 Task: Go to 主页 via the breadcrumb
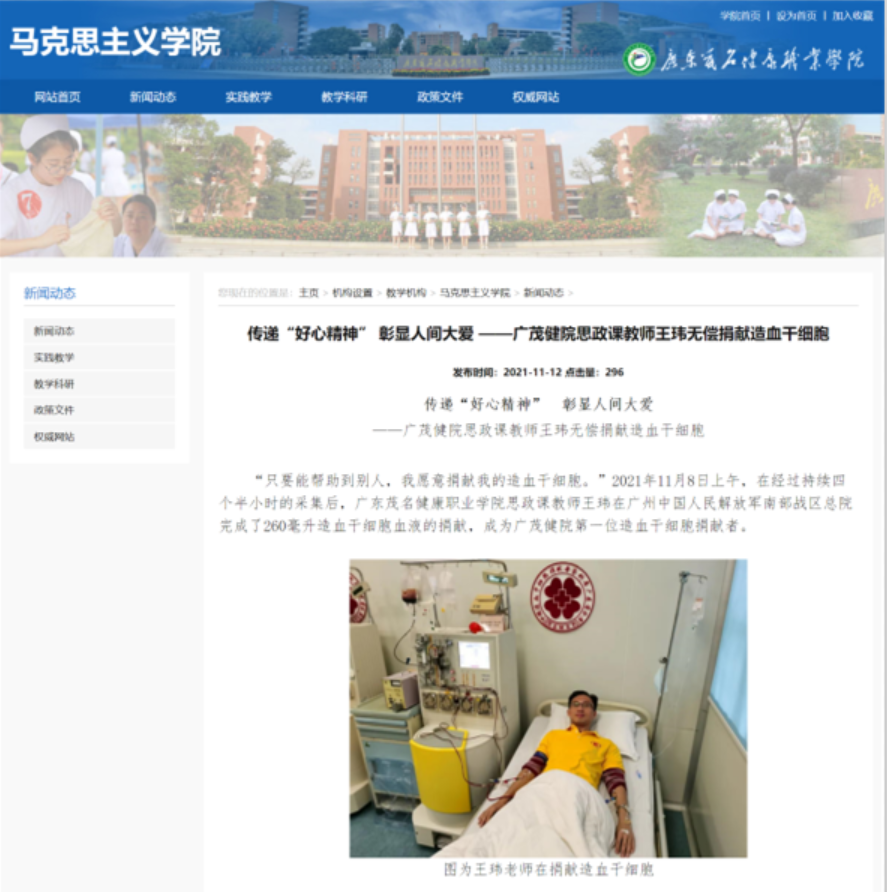[x=308, y=293]
